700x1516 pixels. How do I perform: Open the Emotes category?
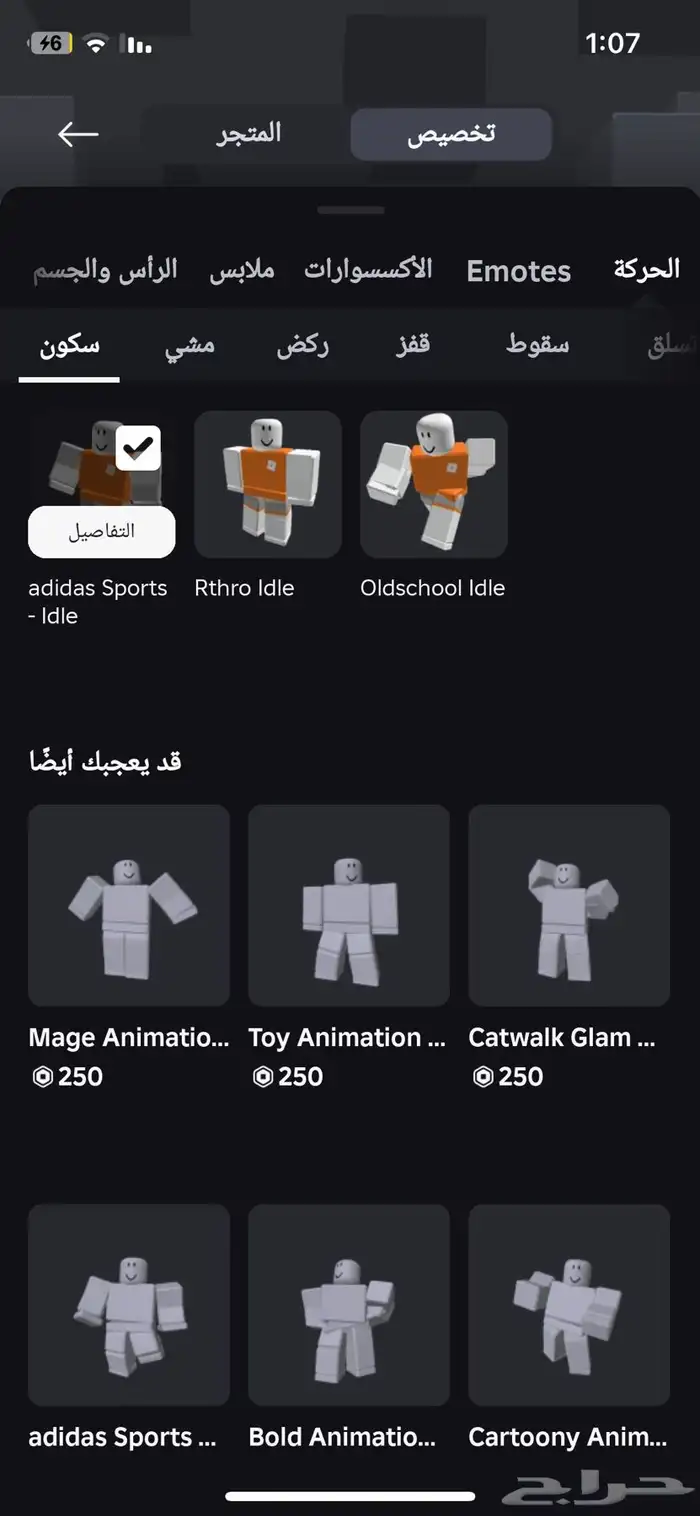tap(518, 271)
